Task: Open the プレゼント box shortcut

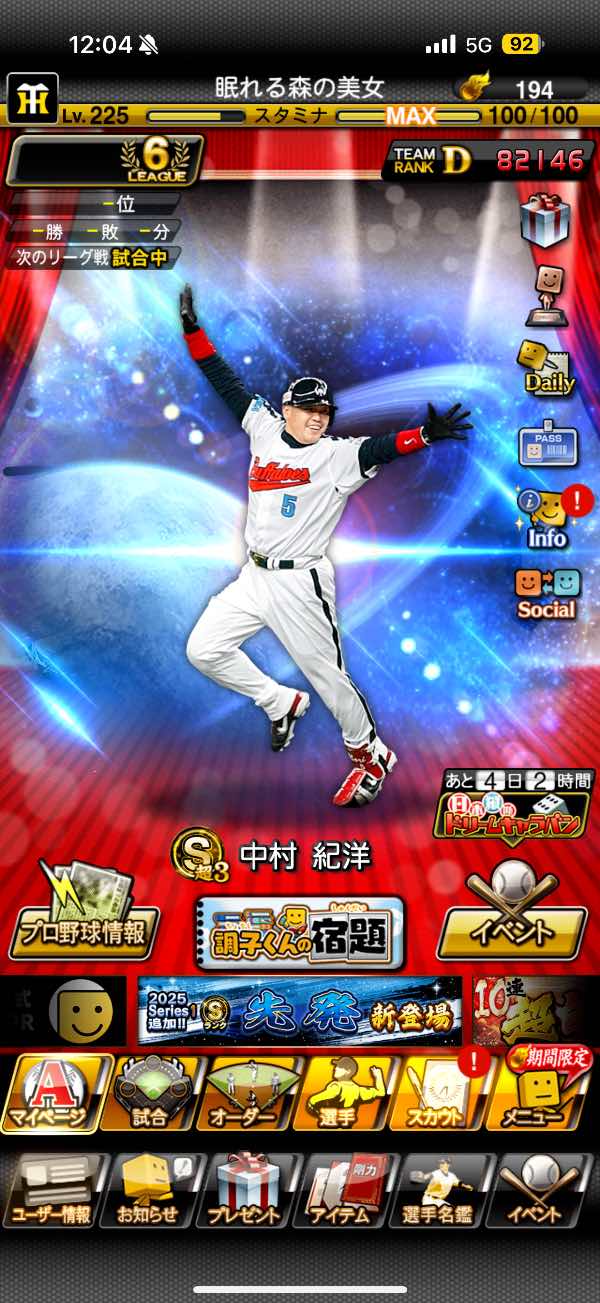Action: pyautogui.click(x=247, y=1191)
